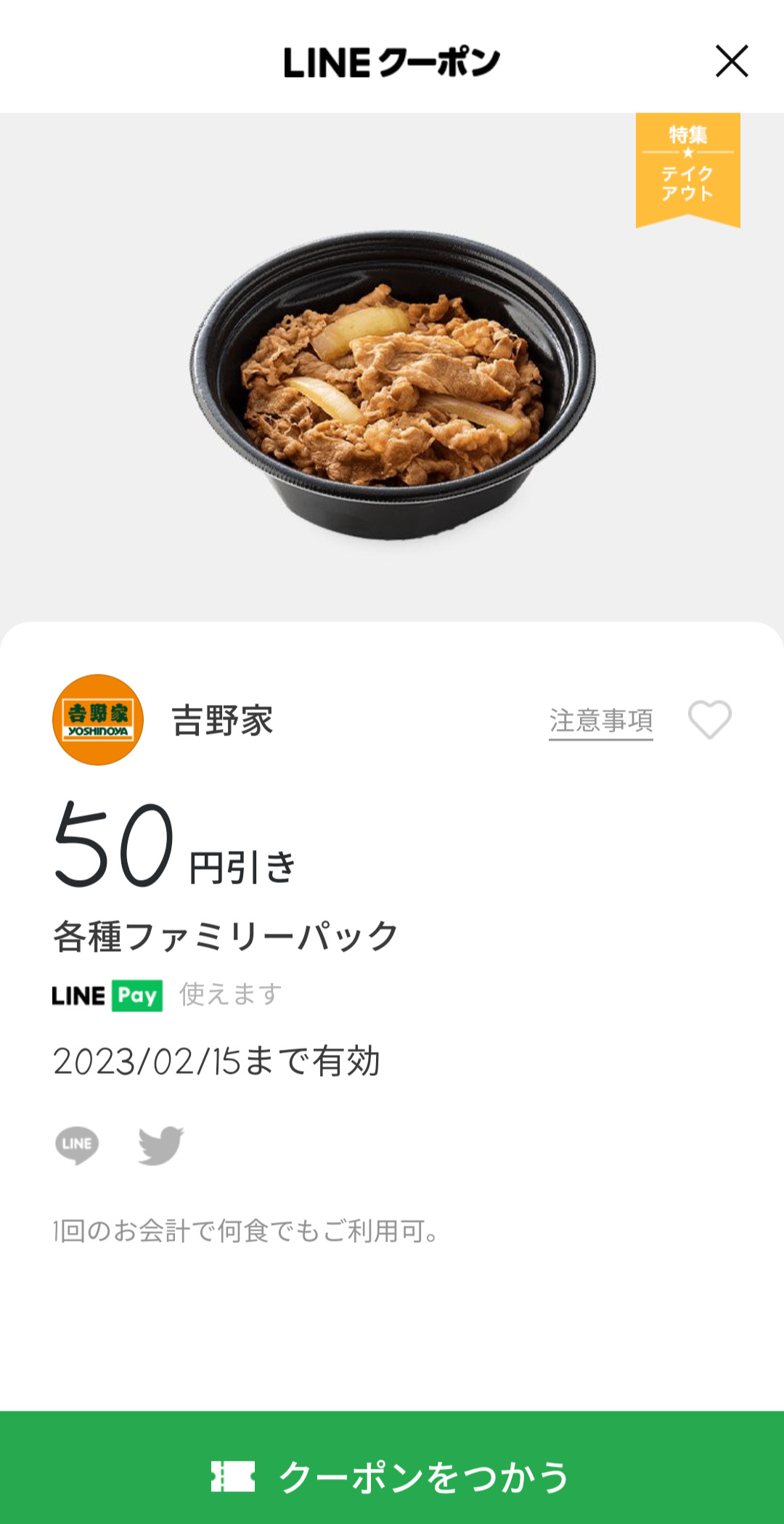Favorite this Yoshinoya coupon with the heart

709,720
